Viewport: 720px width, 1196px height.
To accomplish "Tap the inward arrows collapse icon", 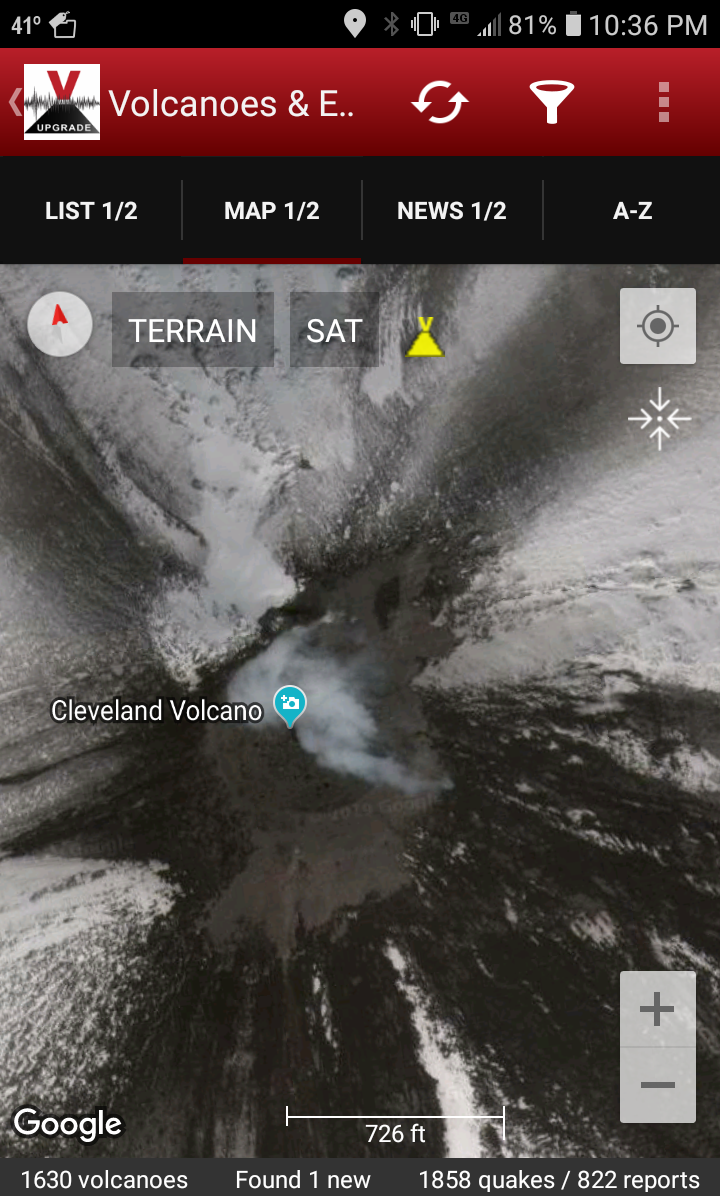I will coord(659,419).
